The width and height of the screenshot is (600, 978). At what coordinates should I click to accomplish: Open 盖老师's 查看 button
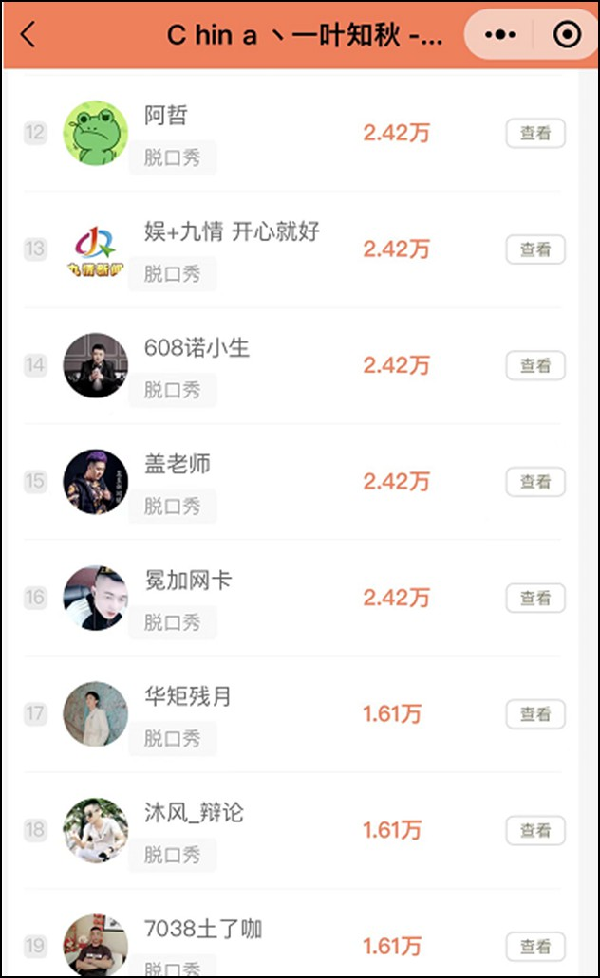point(536,482)
